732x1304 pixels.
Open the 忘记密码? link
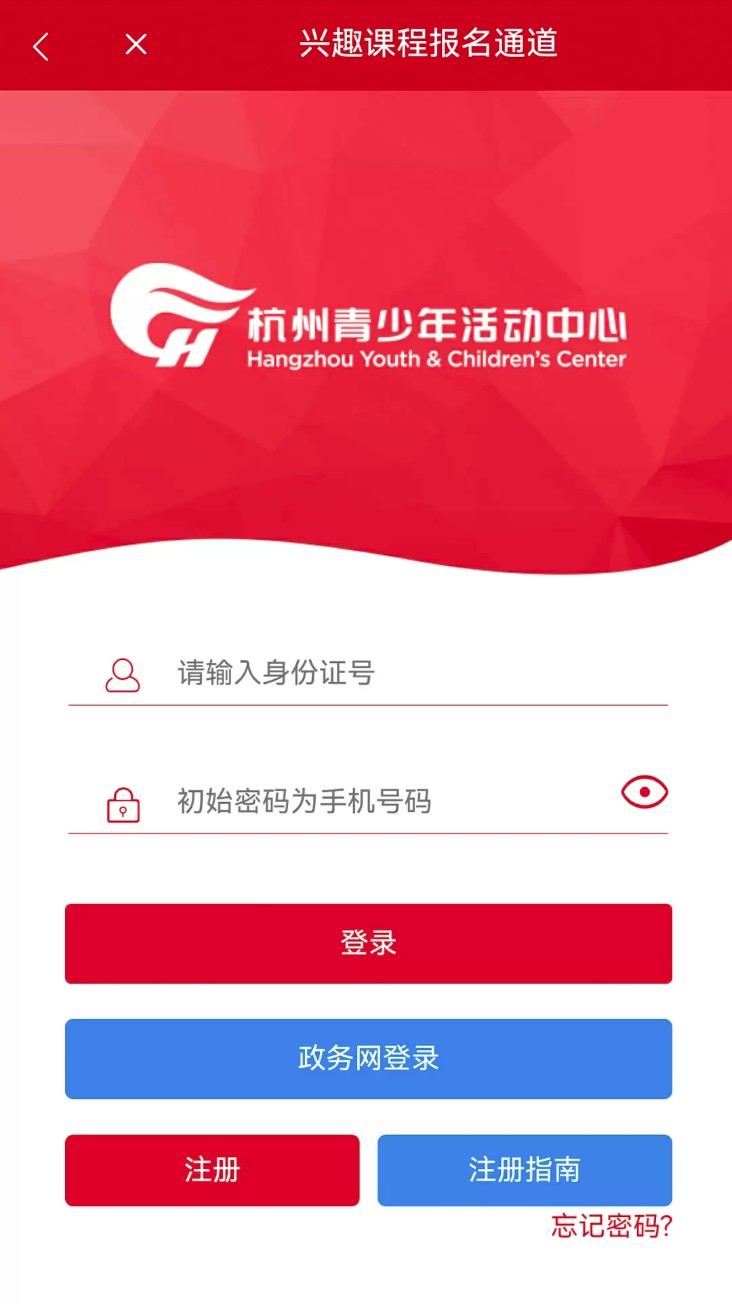click(611, 1226)
